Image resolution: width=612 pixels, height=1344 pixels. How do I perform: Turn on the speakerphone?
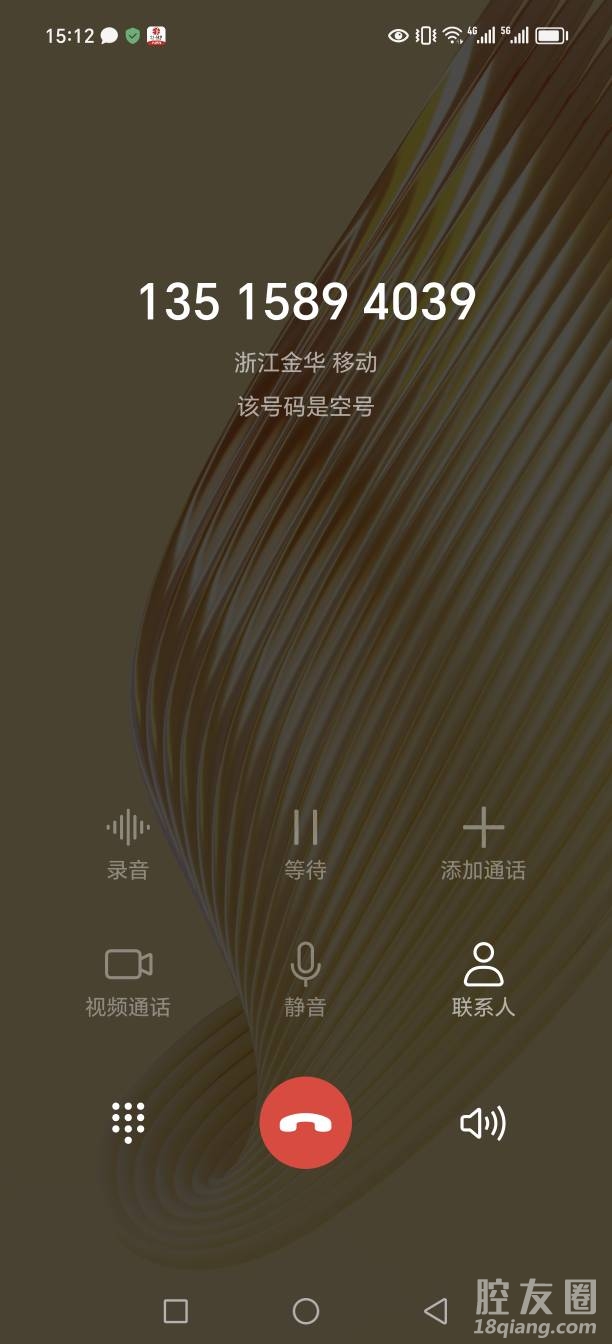pyautogui.click(x=483, y=1123)
